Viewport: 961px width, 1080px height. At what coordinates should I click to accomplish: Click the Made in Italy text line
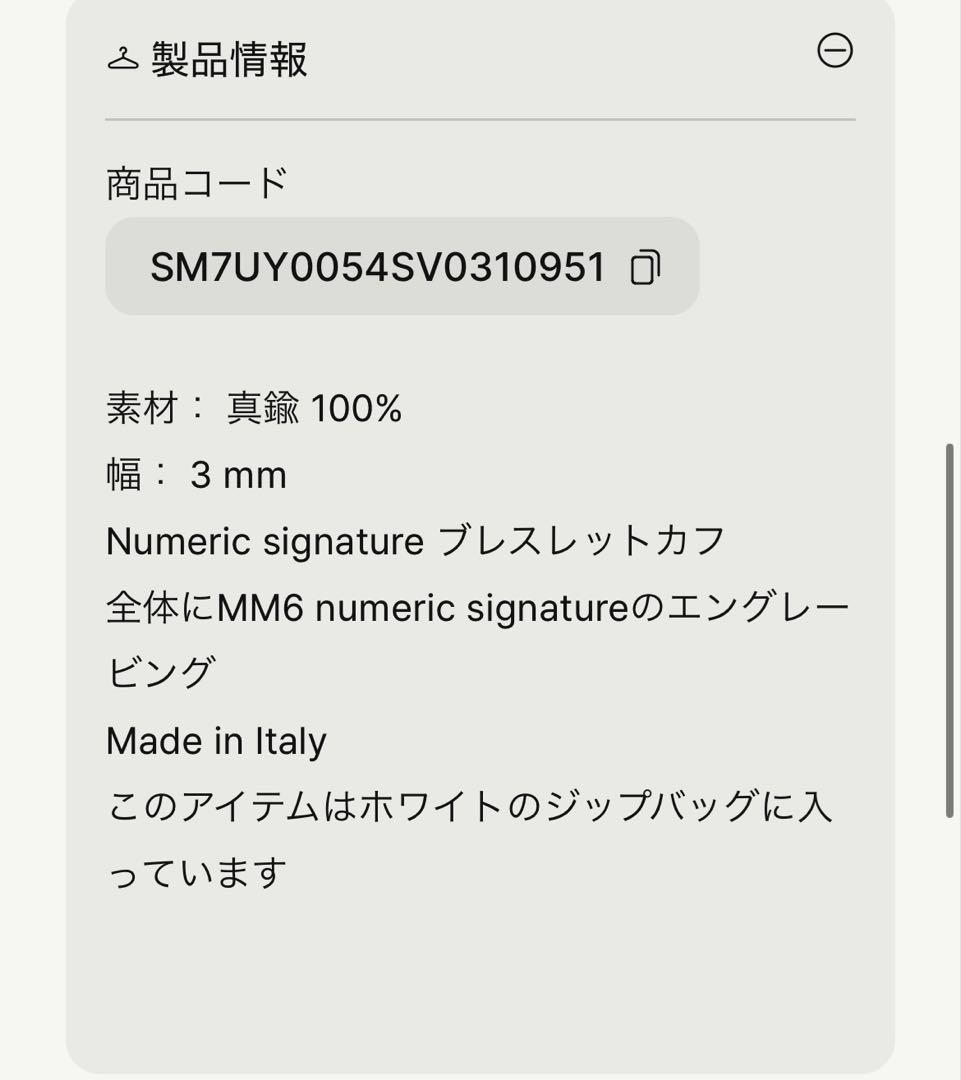216,740
